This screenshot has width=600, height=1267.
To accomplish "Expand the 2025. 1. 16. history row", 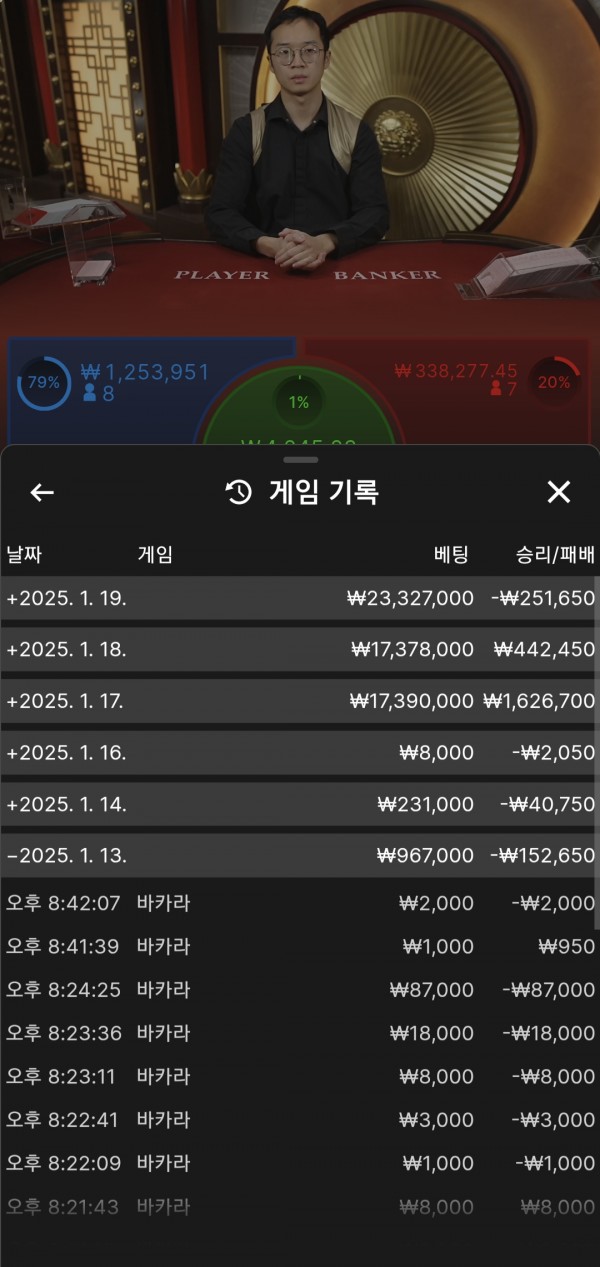I will pyautogui.click(x=298, y=753).
